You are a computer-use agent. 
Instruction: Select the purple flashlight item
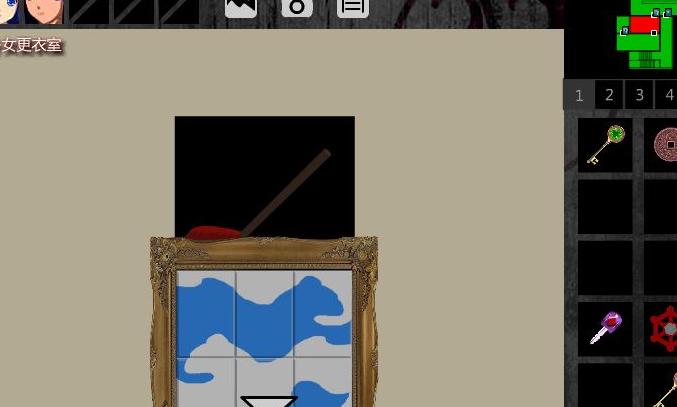pos(605,328)
